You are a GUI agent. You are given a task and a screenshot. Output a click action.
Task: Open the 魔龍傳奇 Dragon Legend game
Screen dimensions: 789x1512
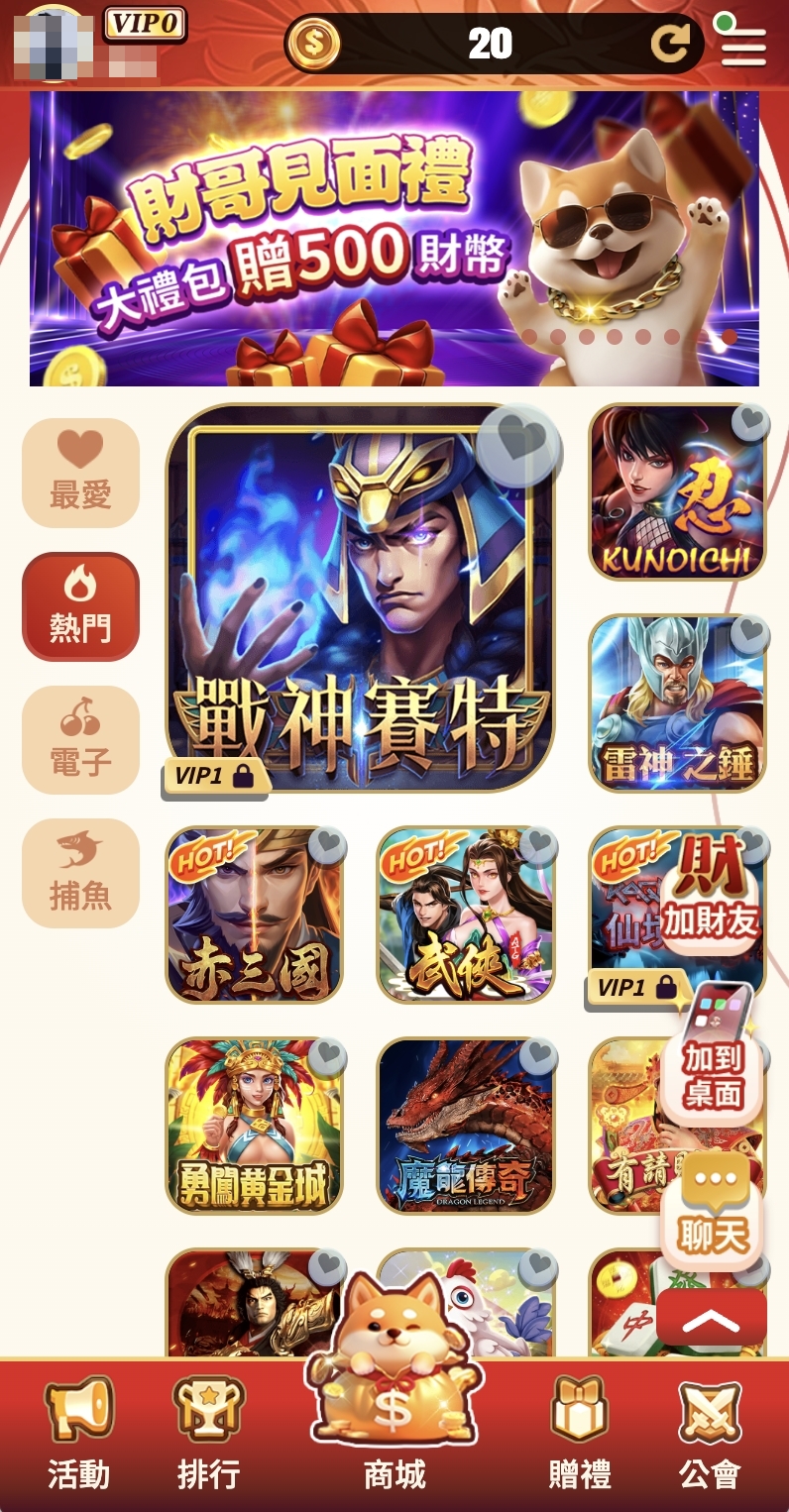click(x=466, y=1126)
